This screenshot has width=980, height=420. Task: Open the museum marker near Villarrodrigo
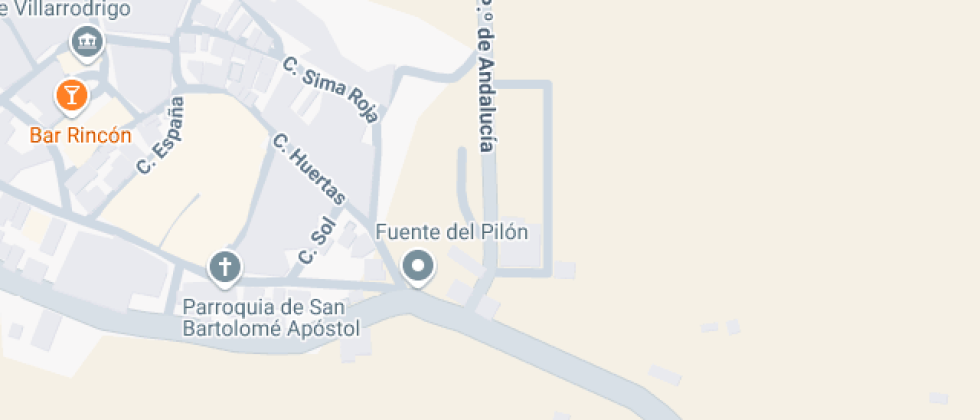(x=88, y=41)
